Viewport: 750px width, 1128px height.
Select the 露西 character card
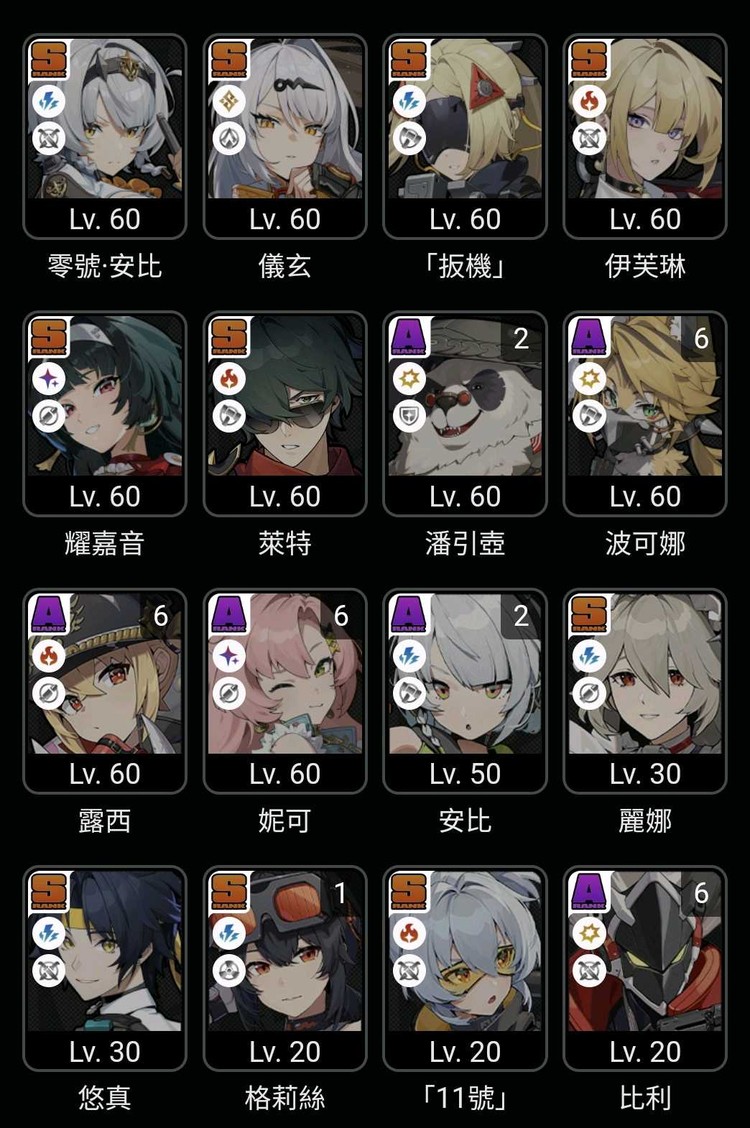[105, 690]
